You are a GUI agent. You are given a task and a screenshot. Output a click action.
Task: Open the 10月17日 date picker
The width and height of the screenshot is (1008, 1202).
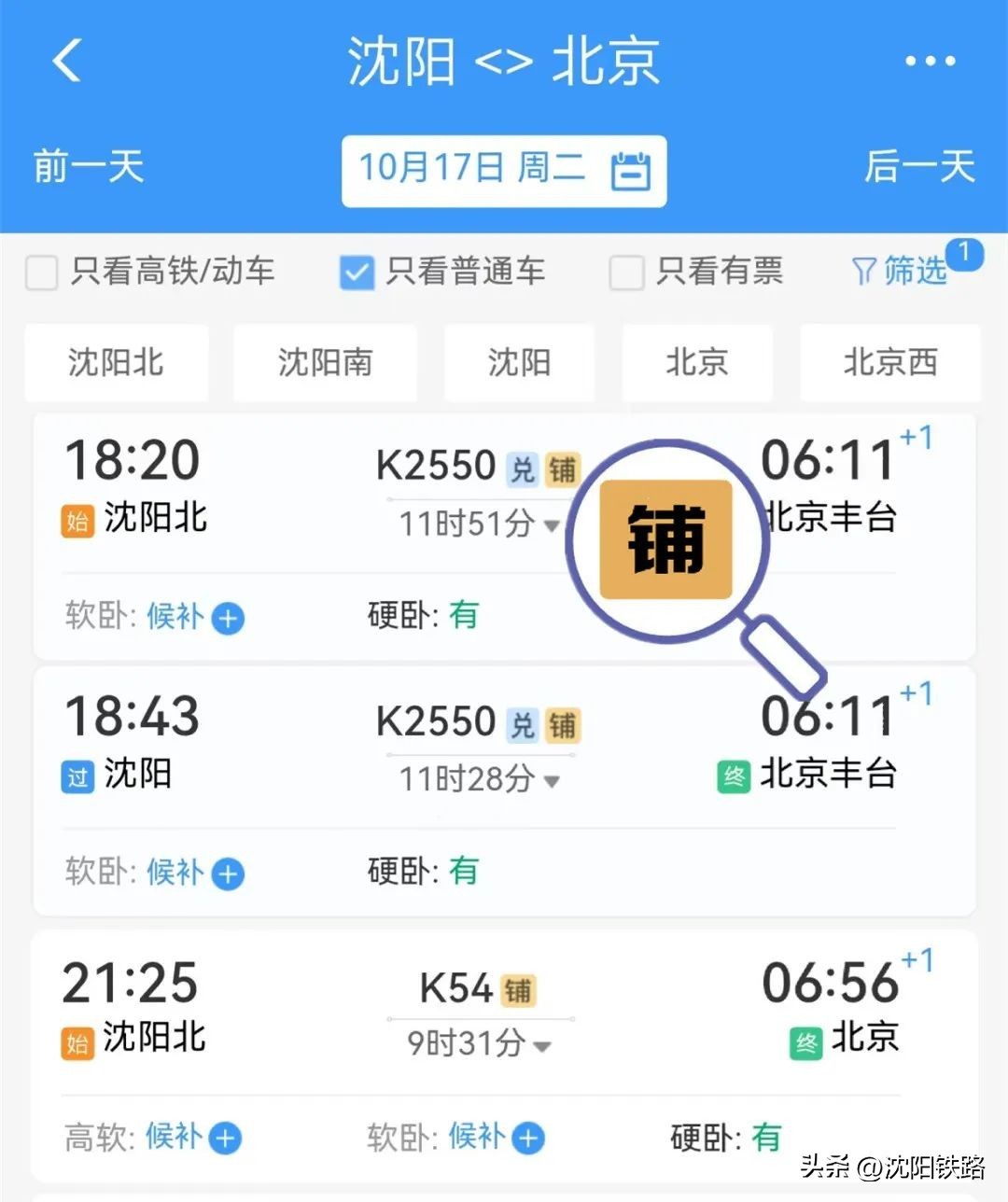tap(504, 171)
